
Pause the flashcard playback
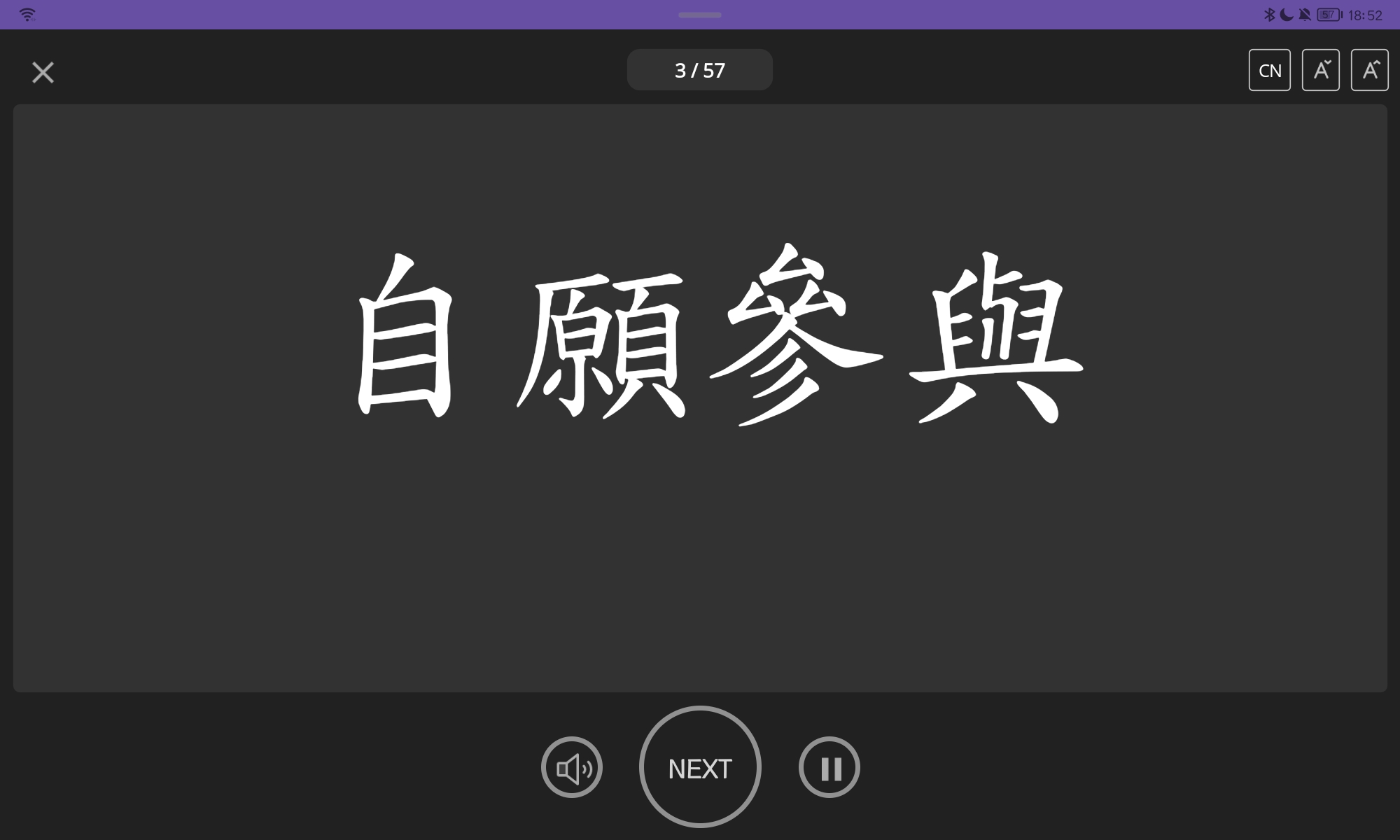829,767
